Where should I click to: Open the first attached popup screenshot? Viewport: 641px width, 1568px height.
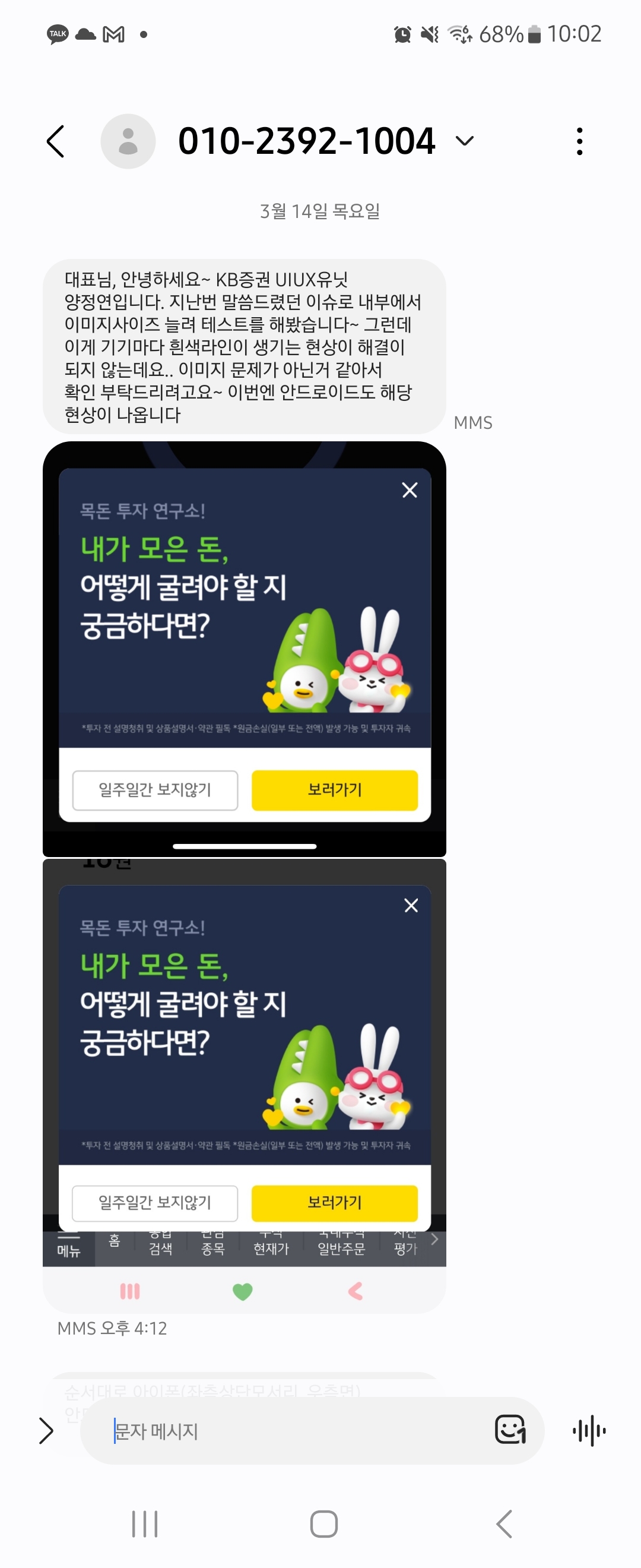[x=244, y=648]
